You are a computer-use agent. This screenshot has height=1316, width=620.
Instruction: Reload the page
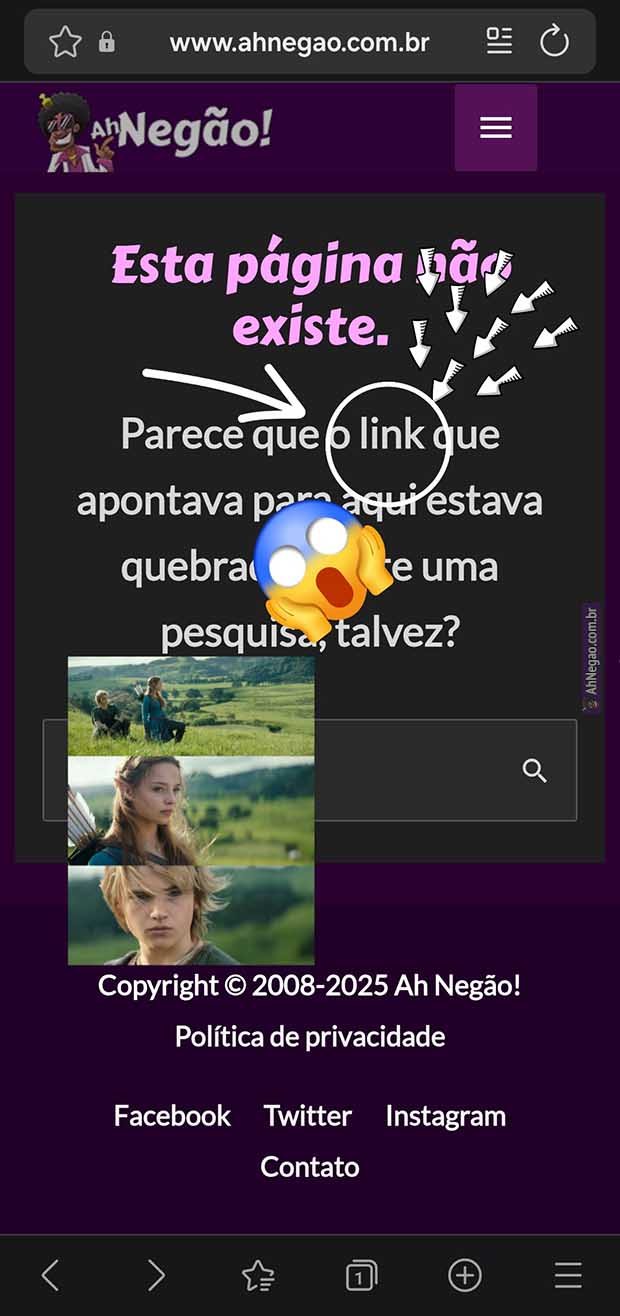554,42
